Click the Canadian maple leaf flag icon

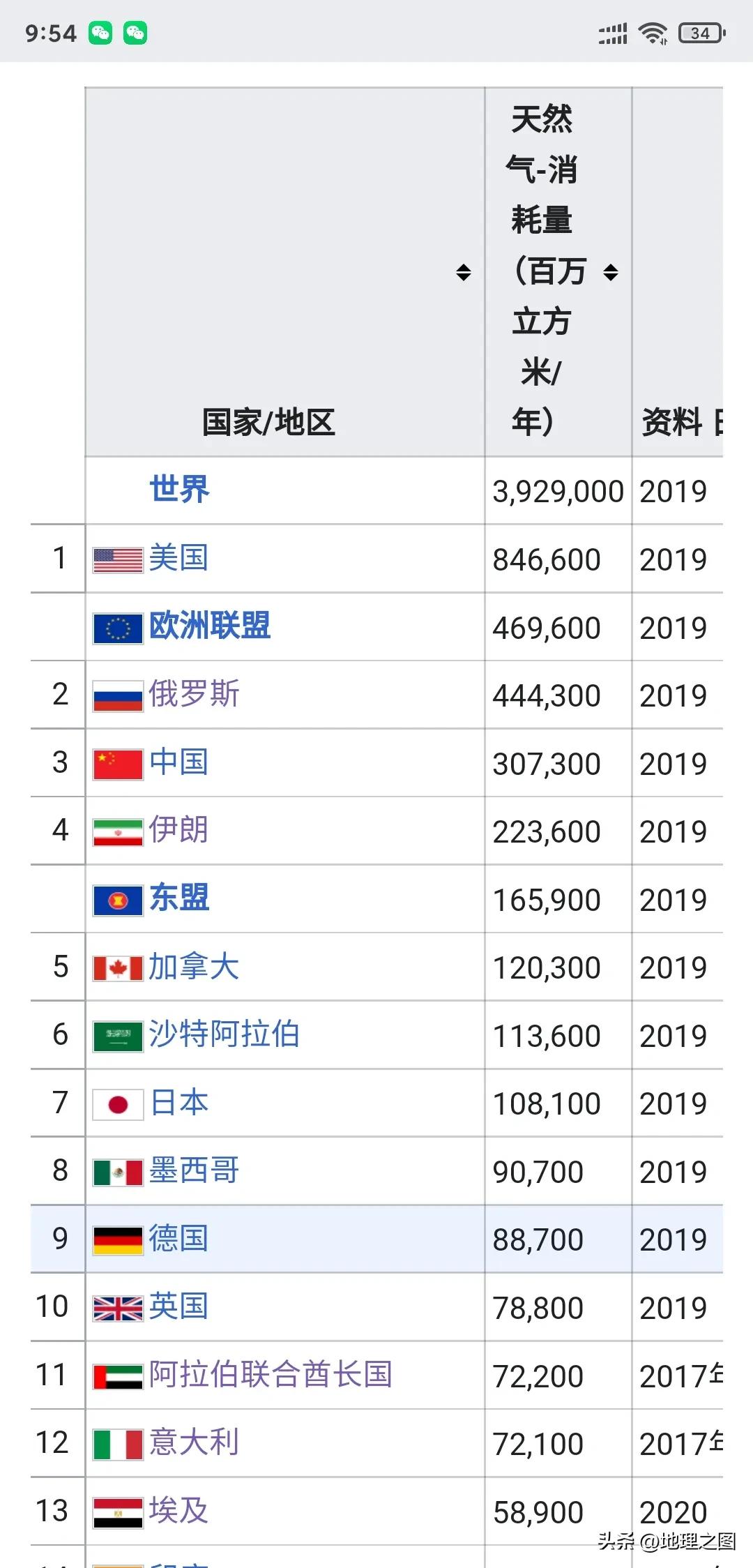point(117,967)
